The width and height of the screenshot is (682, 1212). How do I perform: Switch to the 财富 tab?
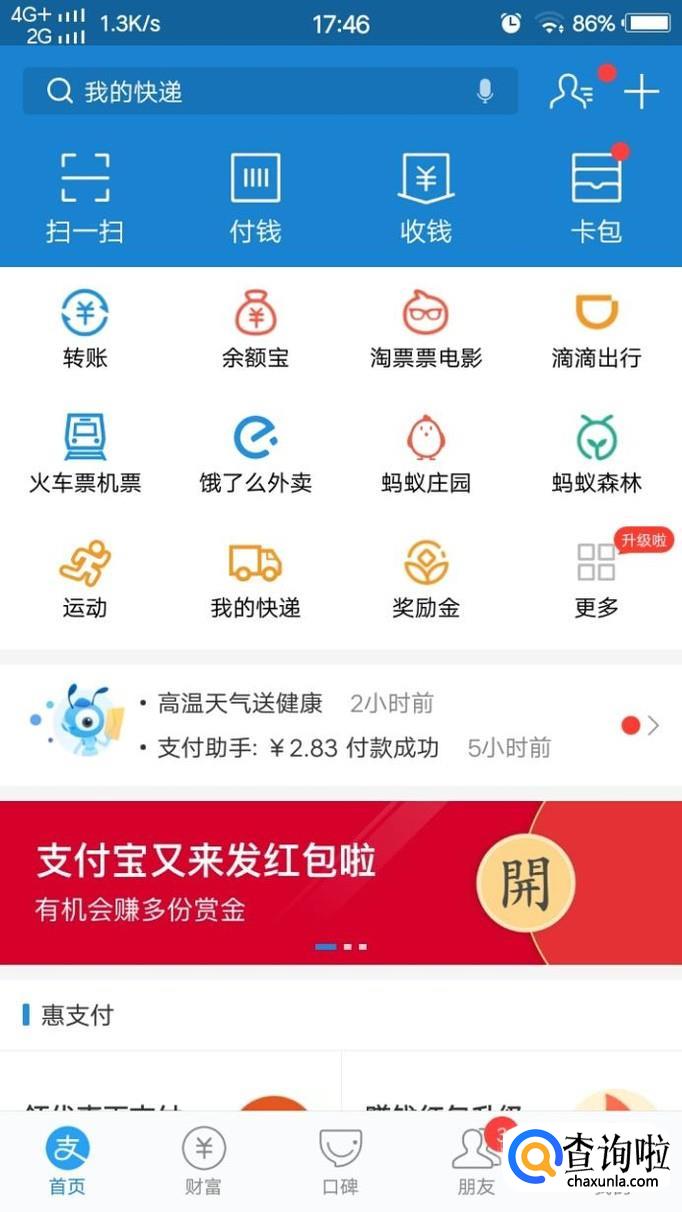[204, 1160]
